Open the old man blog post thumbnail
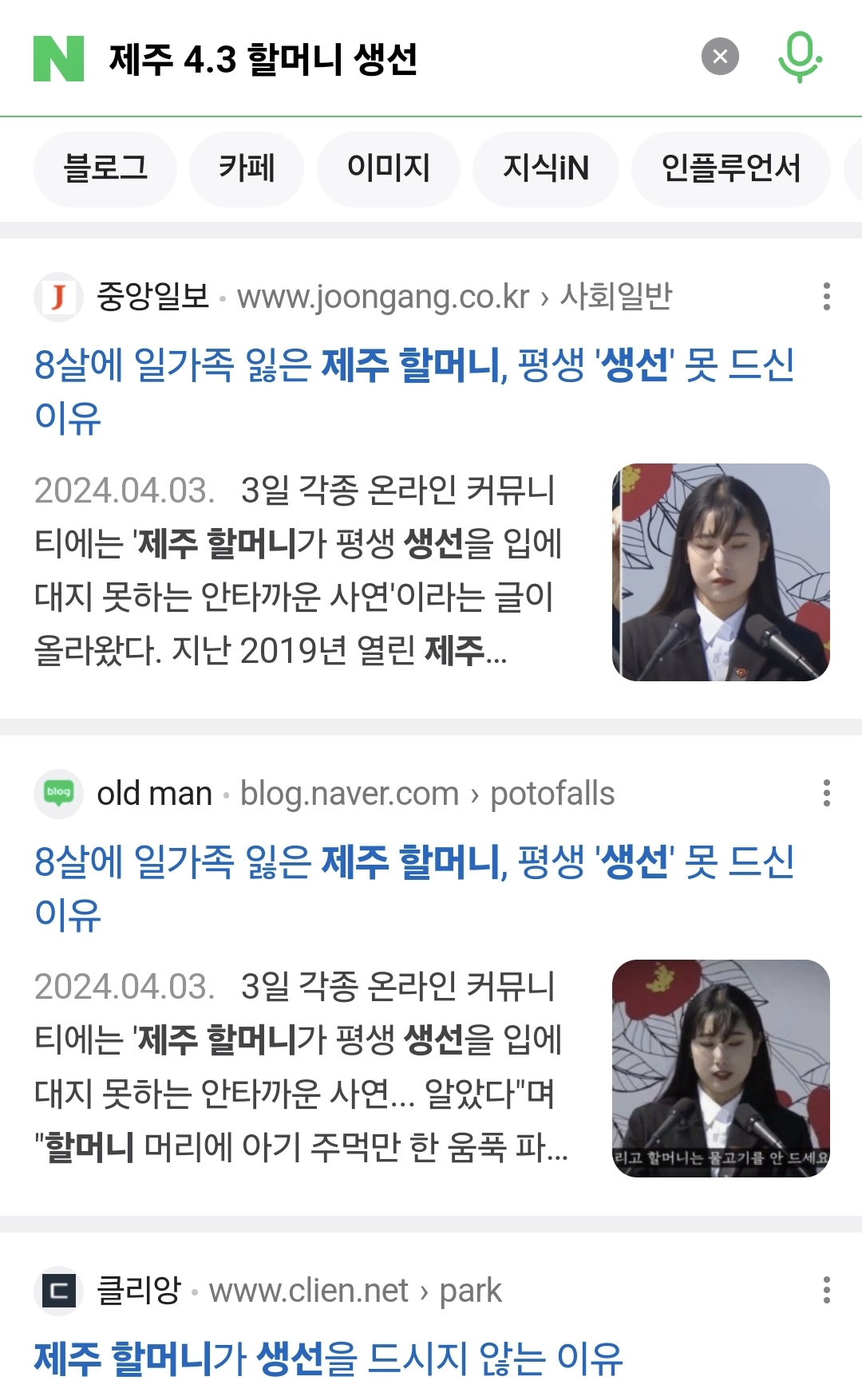Image resolution: width=862 pixels, height=1400 pixels. click(x=721, y=1068)
